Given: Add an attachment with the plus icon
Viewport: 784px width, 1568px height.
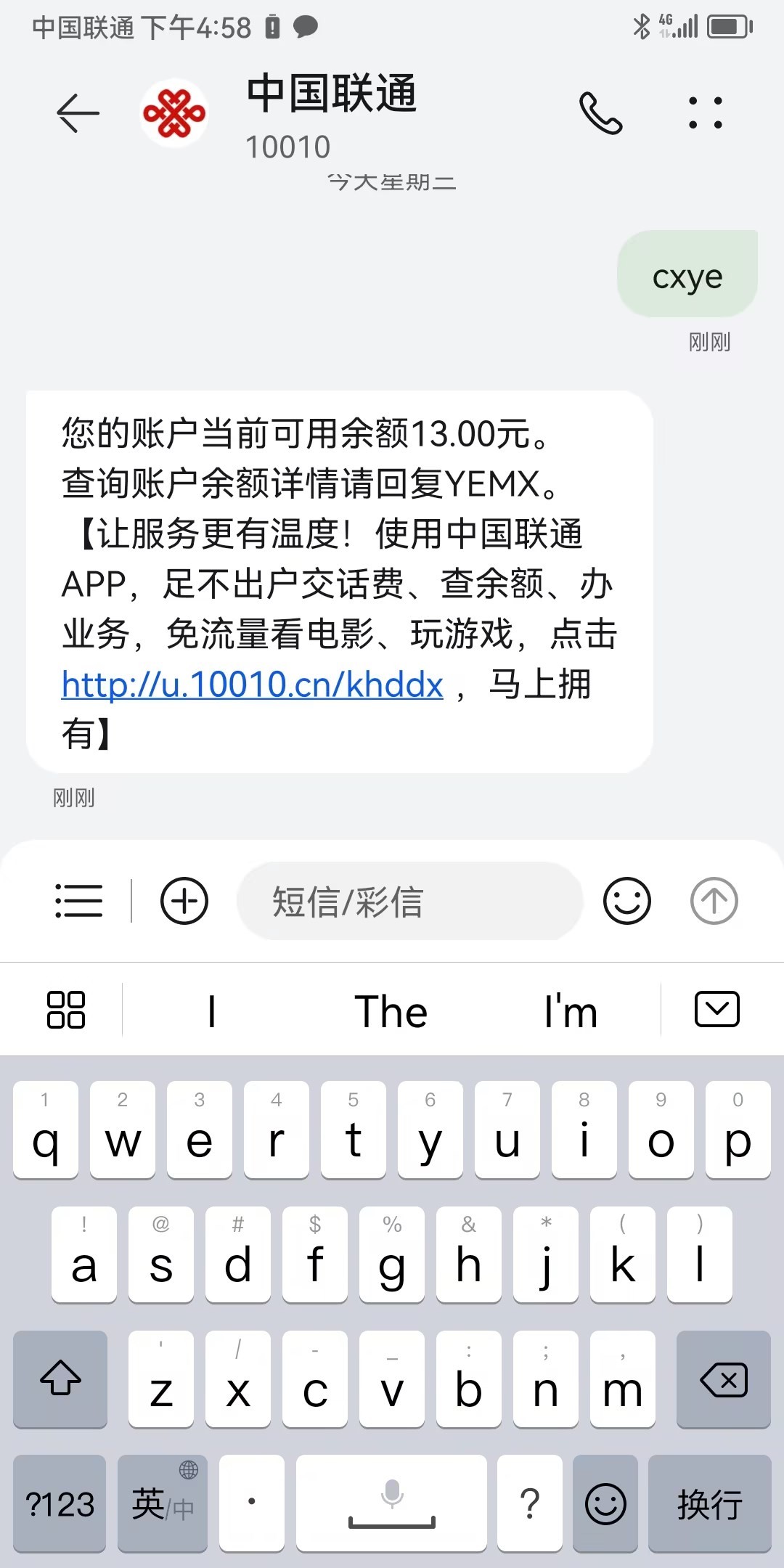Looking at the screenshot, I should click(x=184, y=901).
